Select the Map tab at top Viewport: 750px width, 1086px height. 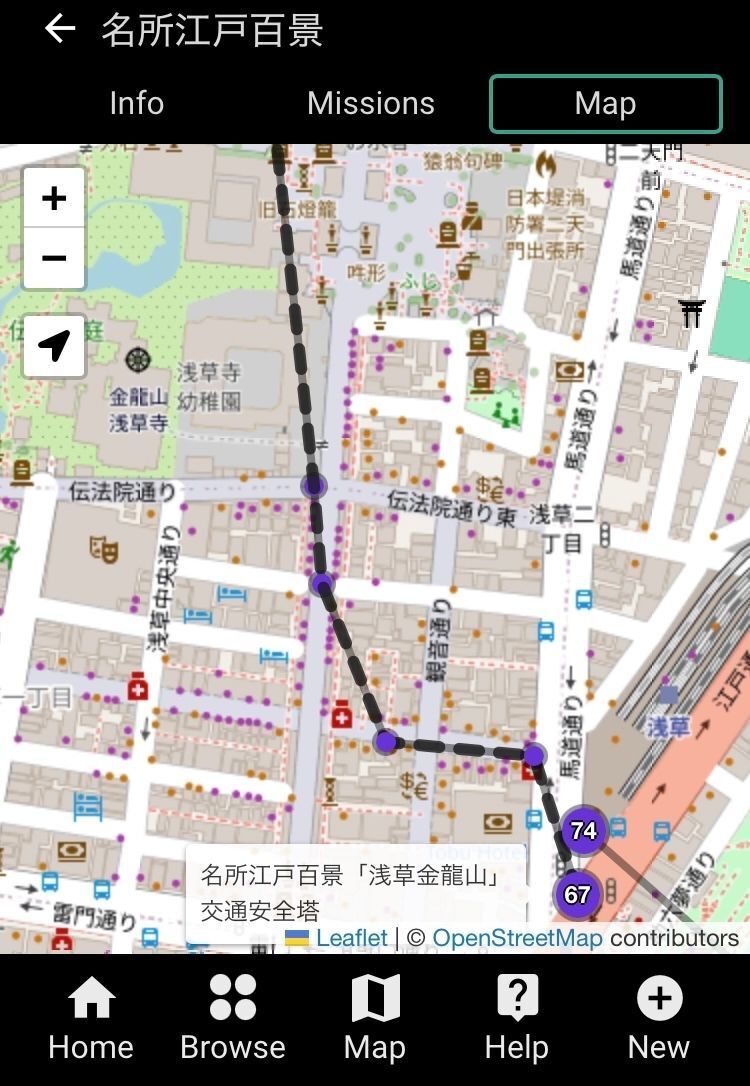[x=606, y=104]
